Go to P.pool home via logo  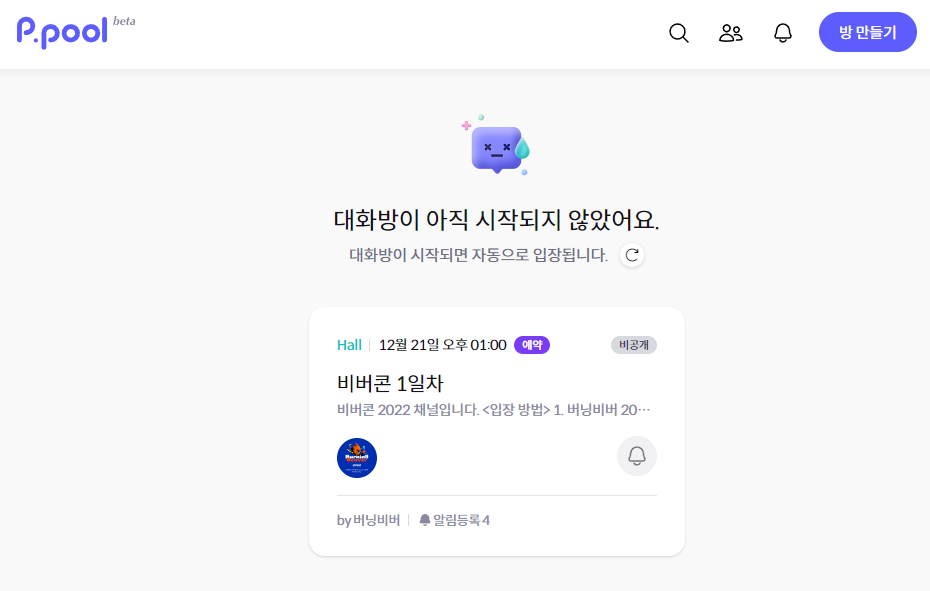[x=63, y=32]
